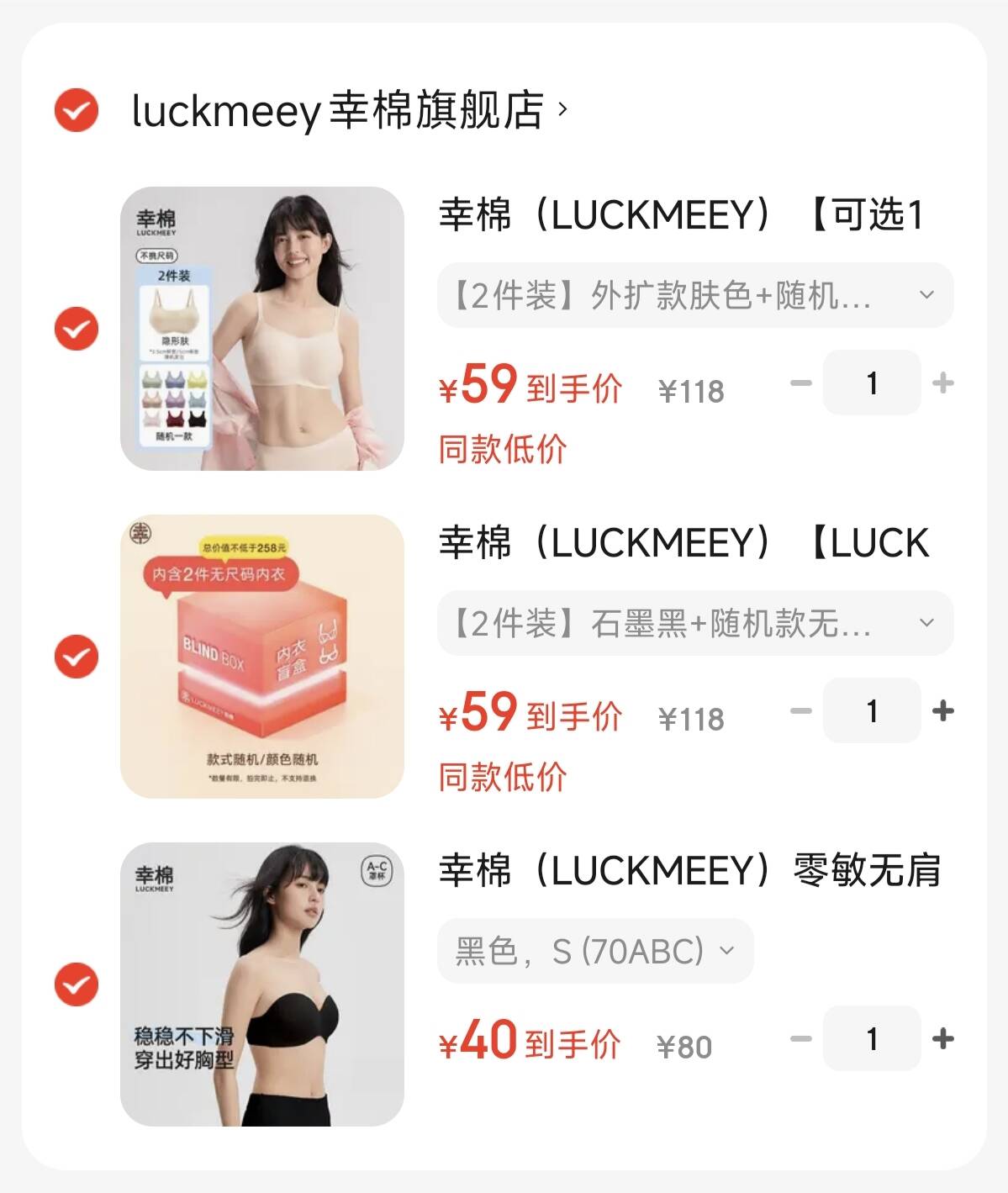Decrease quantity of the 外扩款肤色 item
This screenshot has height=1193, width=1008.
tap(801, 383)
